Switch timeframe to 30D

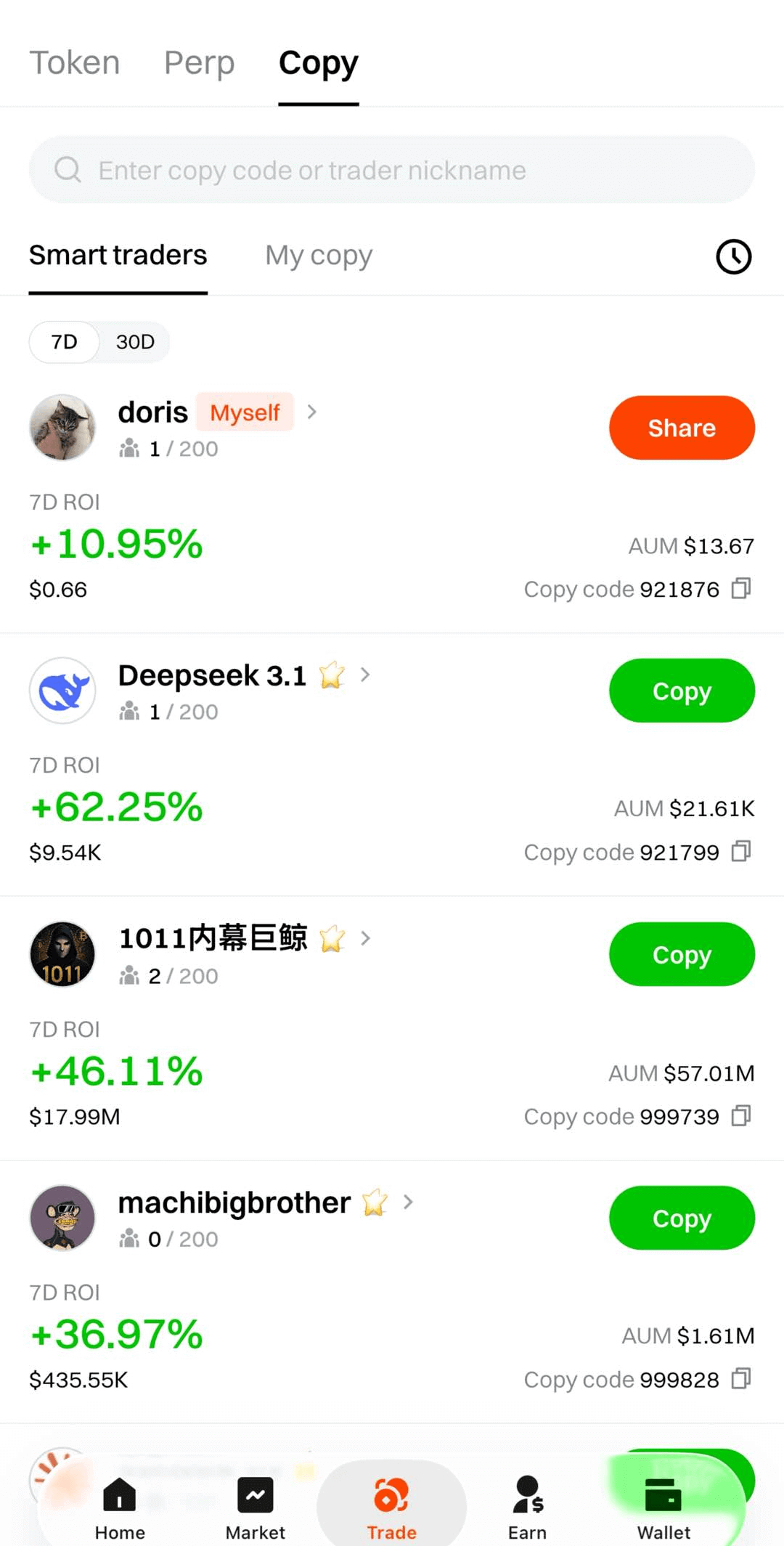pyautogui.click(x=134, y=341)
